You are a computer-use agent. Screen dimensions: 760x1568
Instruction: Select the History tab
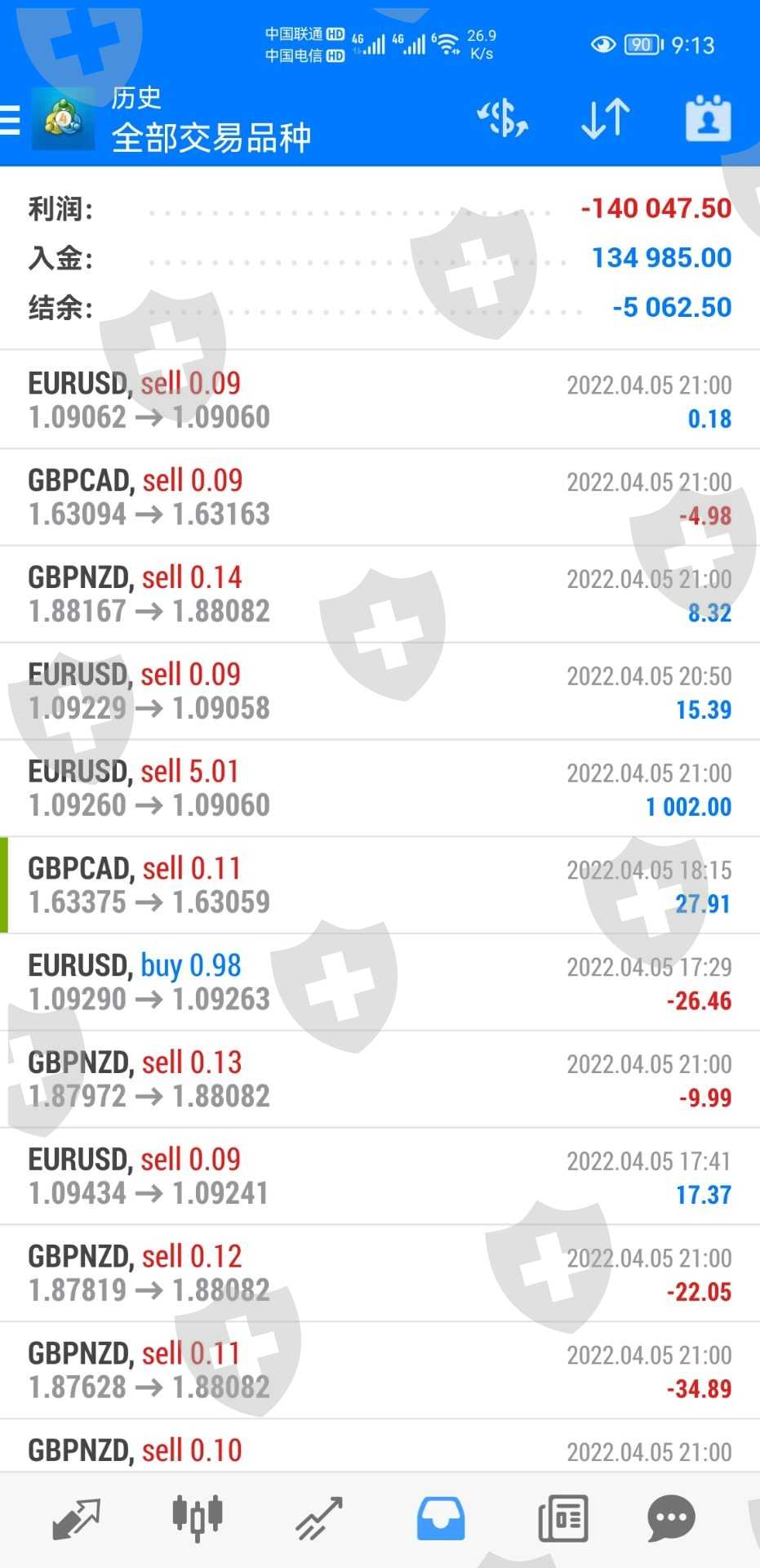441,1519
